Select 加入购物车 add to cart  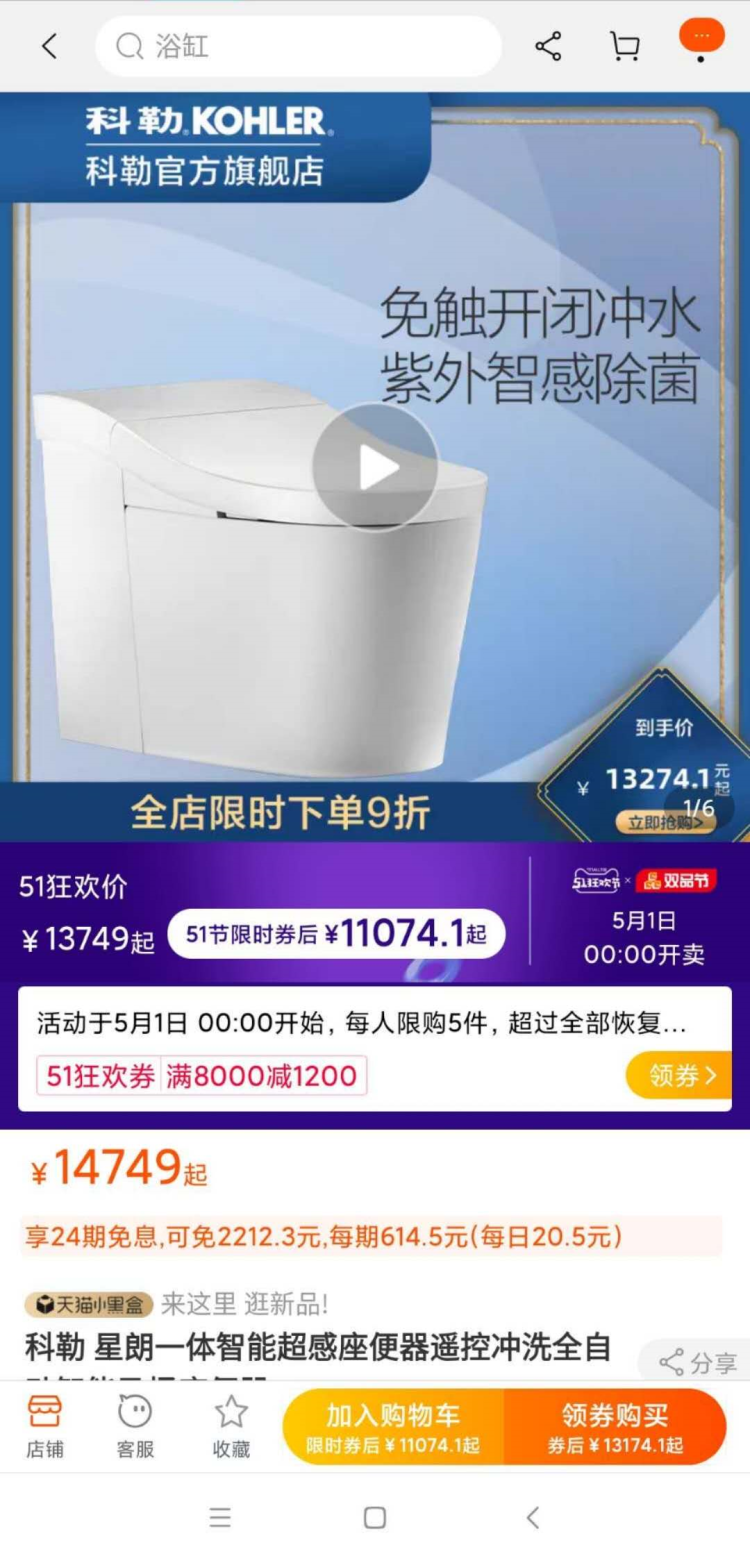393,1427
